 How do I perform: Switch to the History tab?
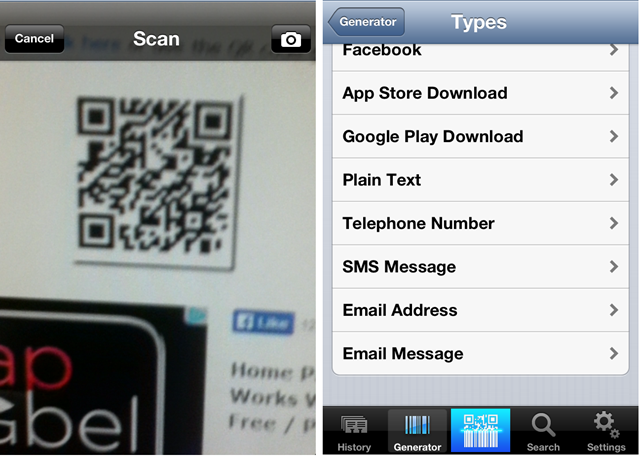[354, 432]
